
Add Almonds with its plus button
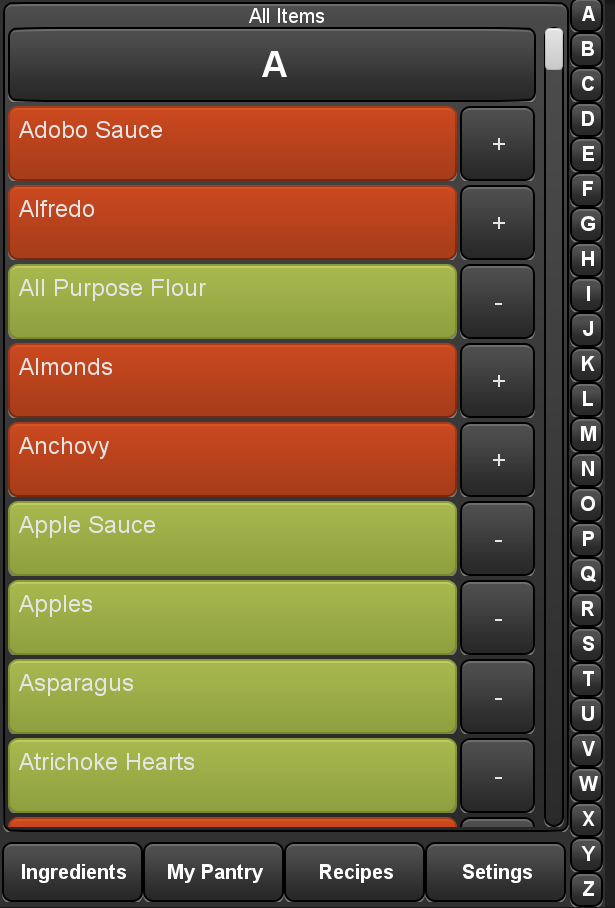pos(498,381)
